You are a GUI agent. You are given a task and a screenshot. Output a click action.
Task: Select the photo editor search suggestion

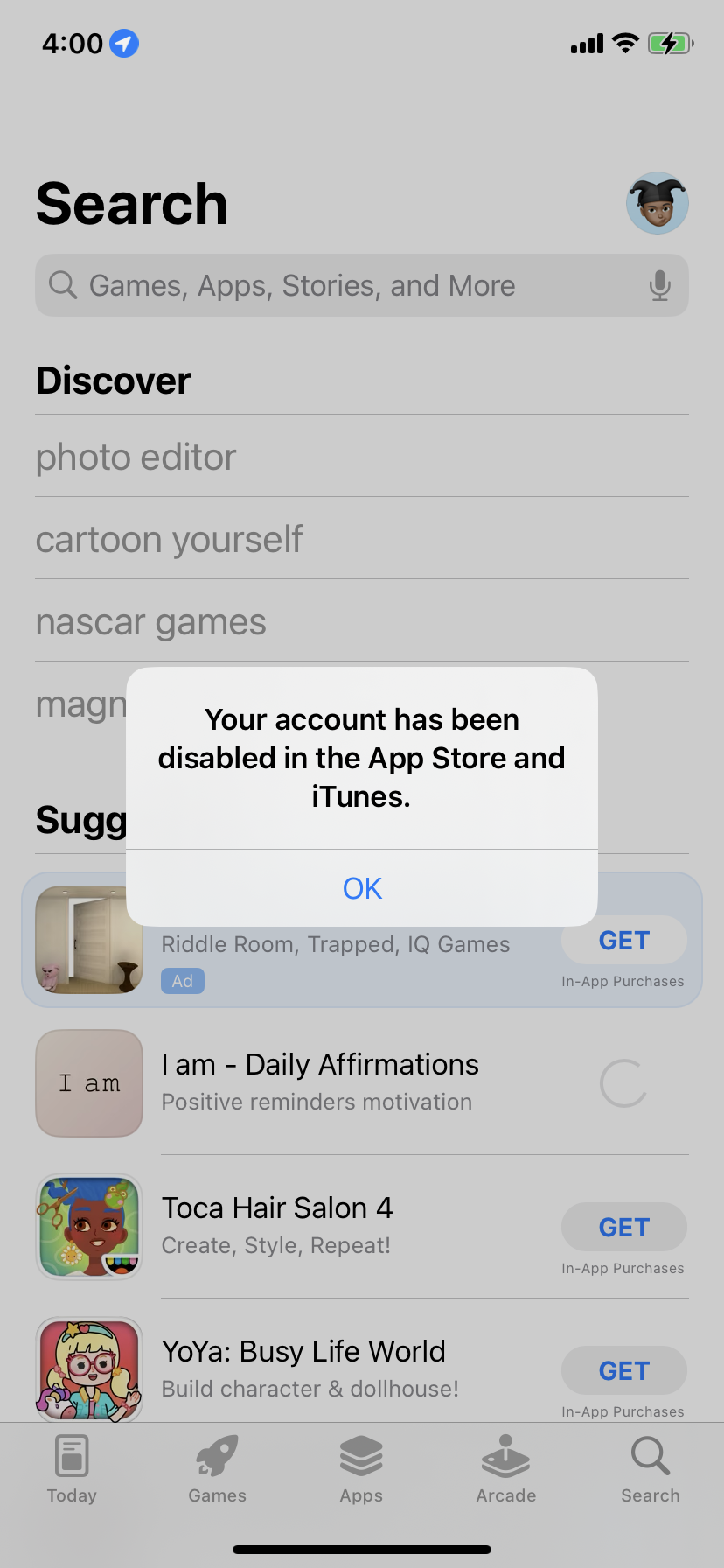[x=136, y=457]
